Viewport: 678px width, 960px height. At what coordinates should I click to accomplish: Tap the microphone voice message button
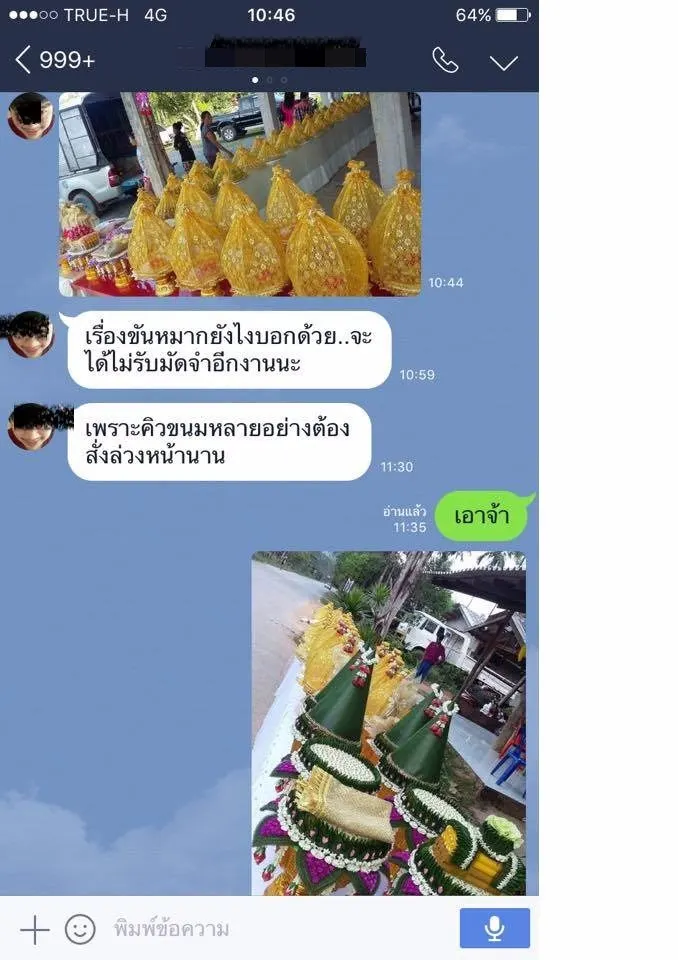coord(494,928)
